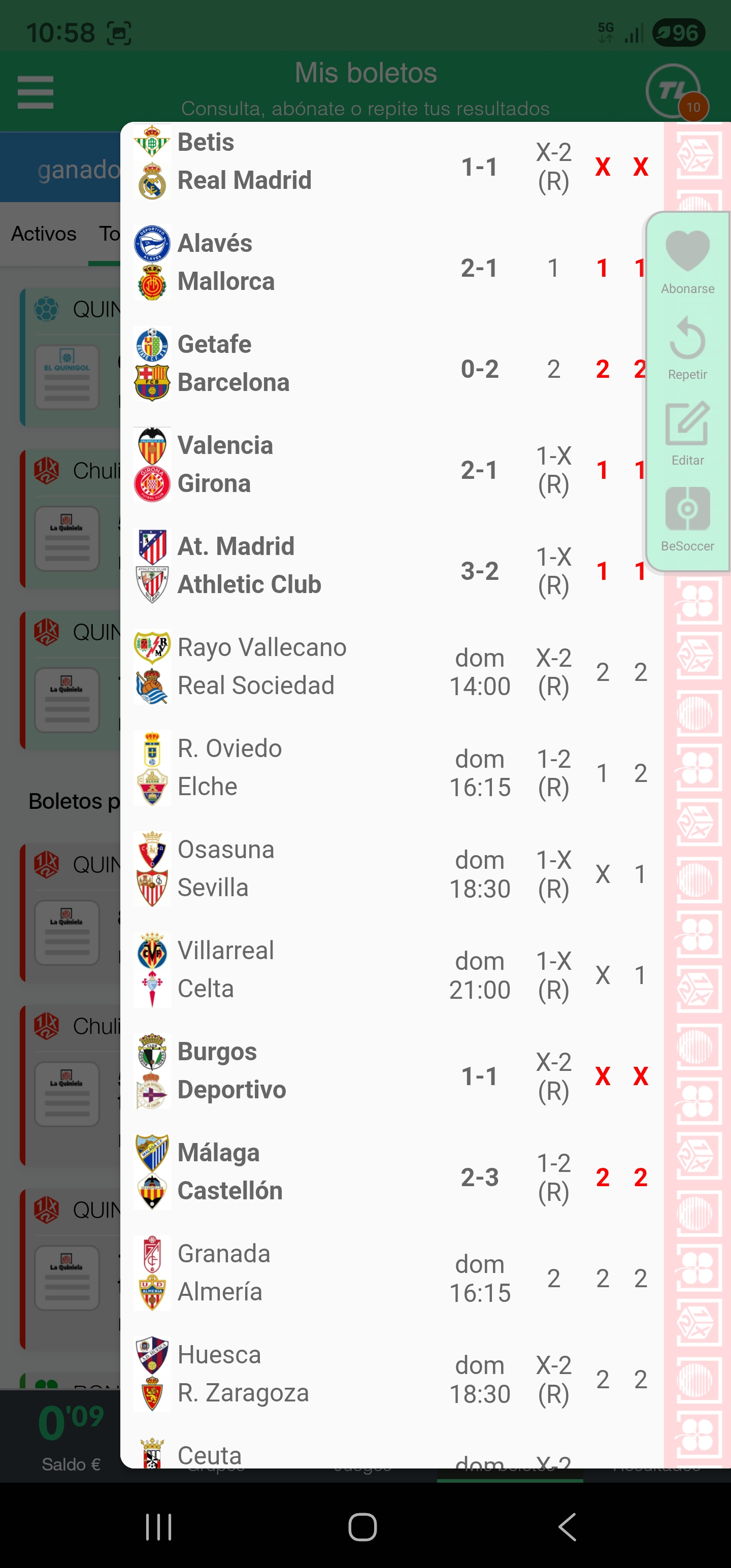The width and height of the screenshot is (731, 1568).
Task: Open BeSoccer from the side panel
Action: point(687,518)
